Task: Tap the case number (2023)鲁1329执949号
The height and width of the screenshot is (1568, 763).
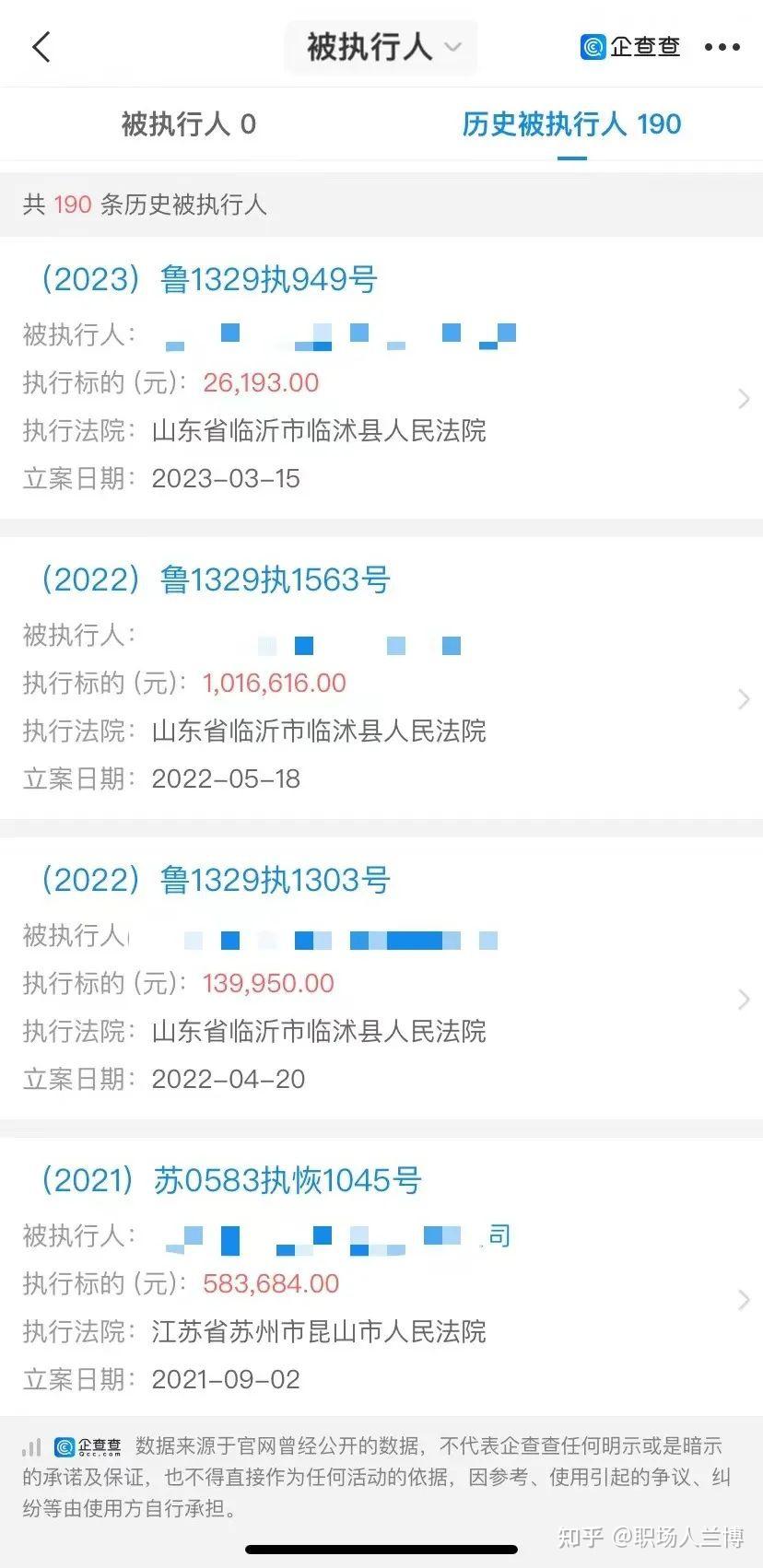Action: 207,279
